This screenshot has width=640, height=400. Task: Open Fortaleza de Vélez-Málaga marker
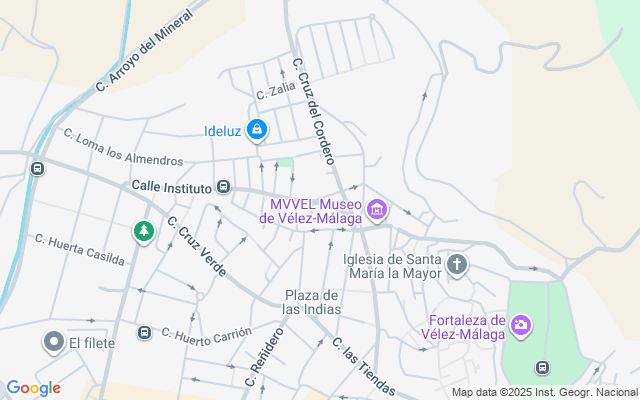coord(520,325)
